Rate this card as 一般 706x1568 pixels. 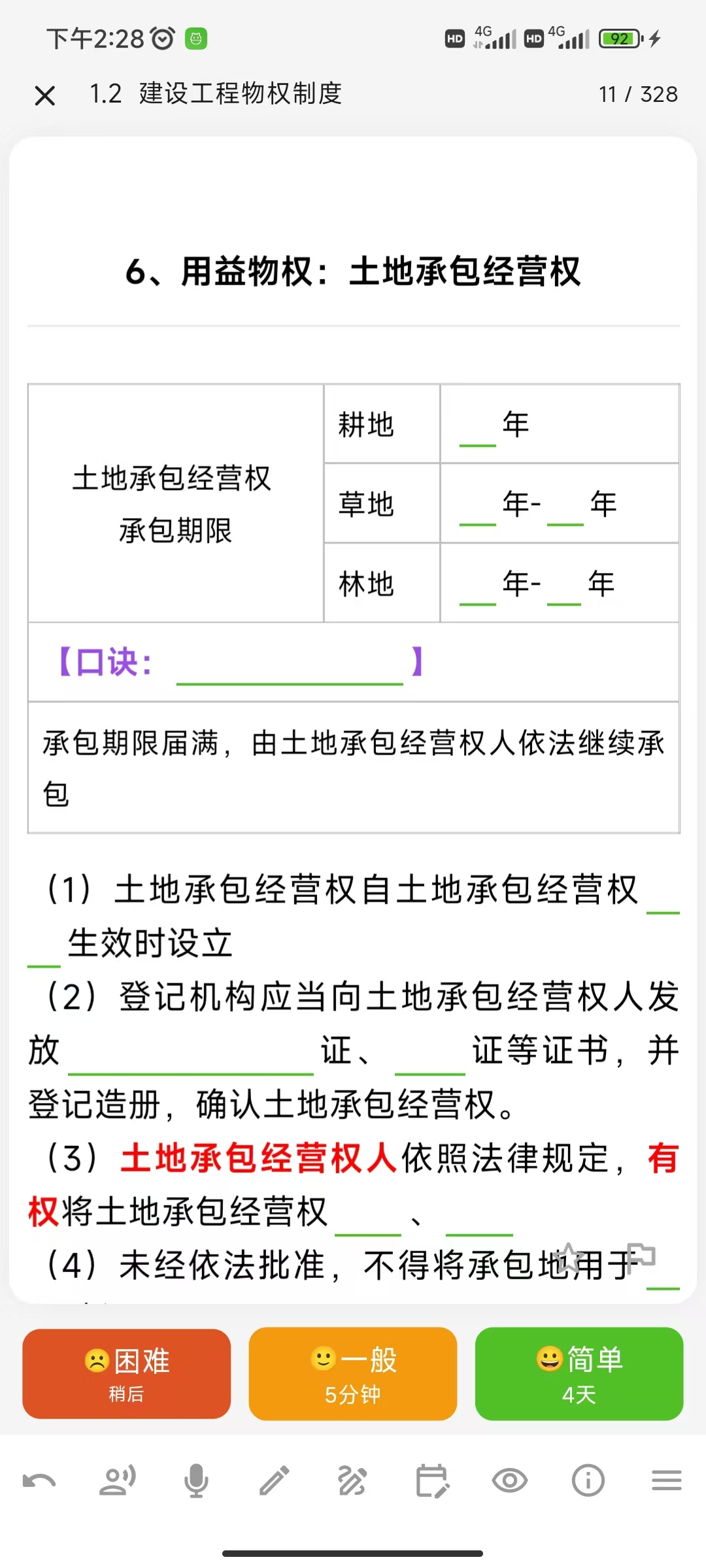[352, 1374]
